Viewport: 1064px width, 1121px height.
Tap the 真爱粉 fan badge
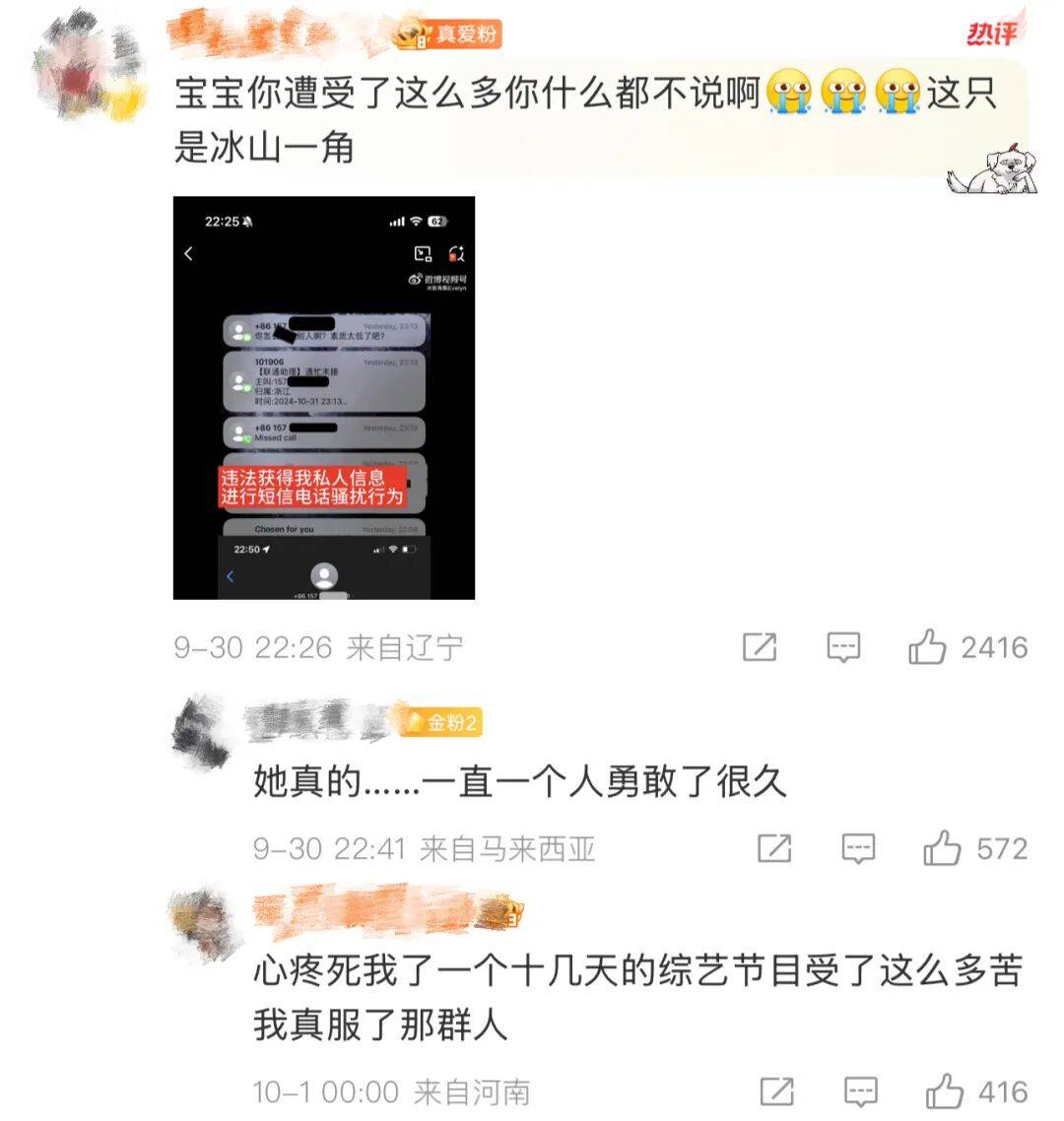pyautogui.click(x=448, y=35)
